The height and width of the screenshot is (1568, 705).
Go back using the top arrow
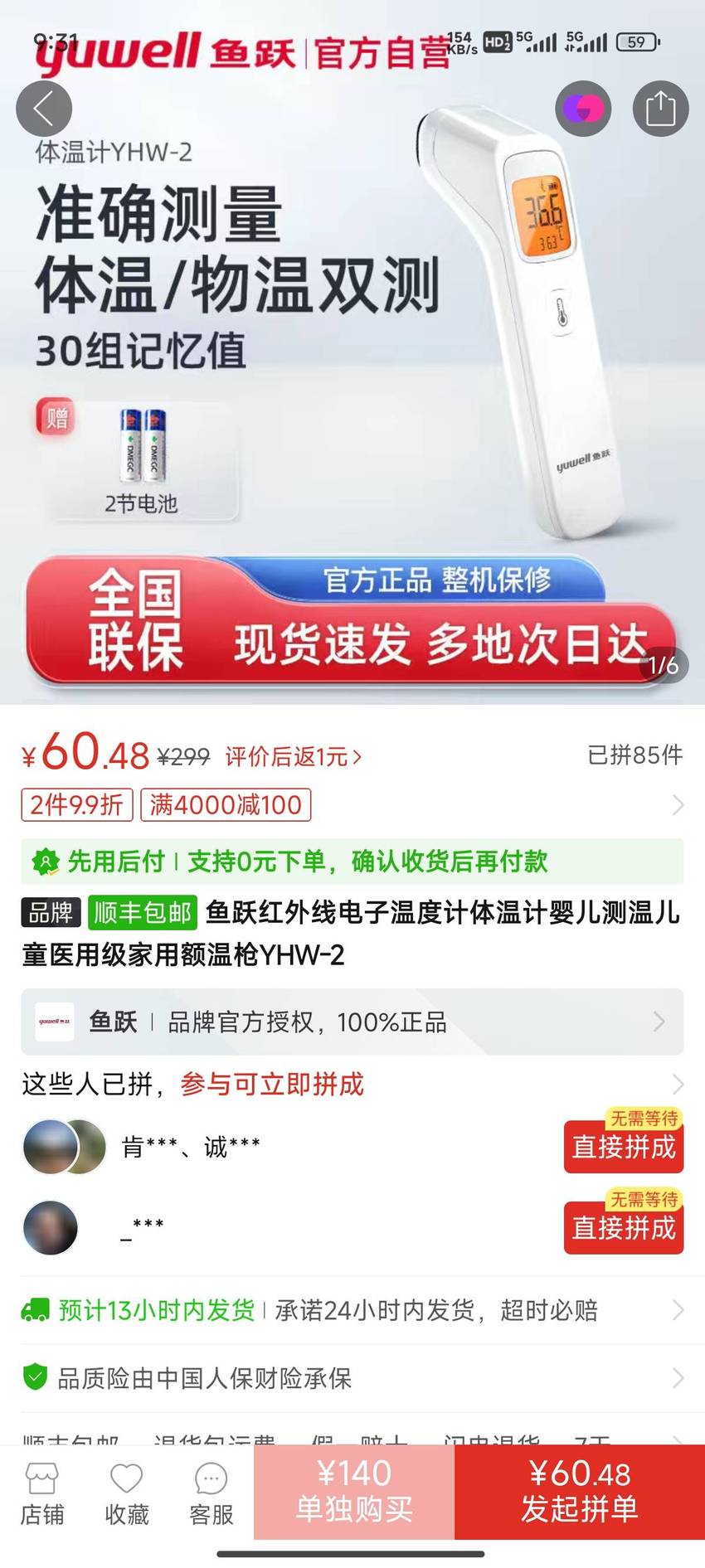[44, 109]
